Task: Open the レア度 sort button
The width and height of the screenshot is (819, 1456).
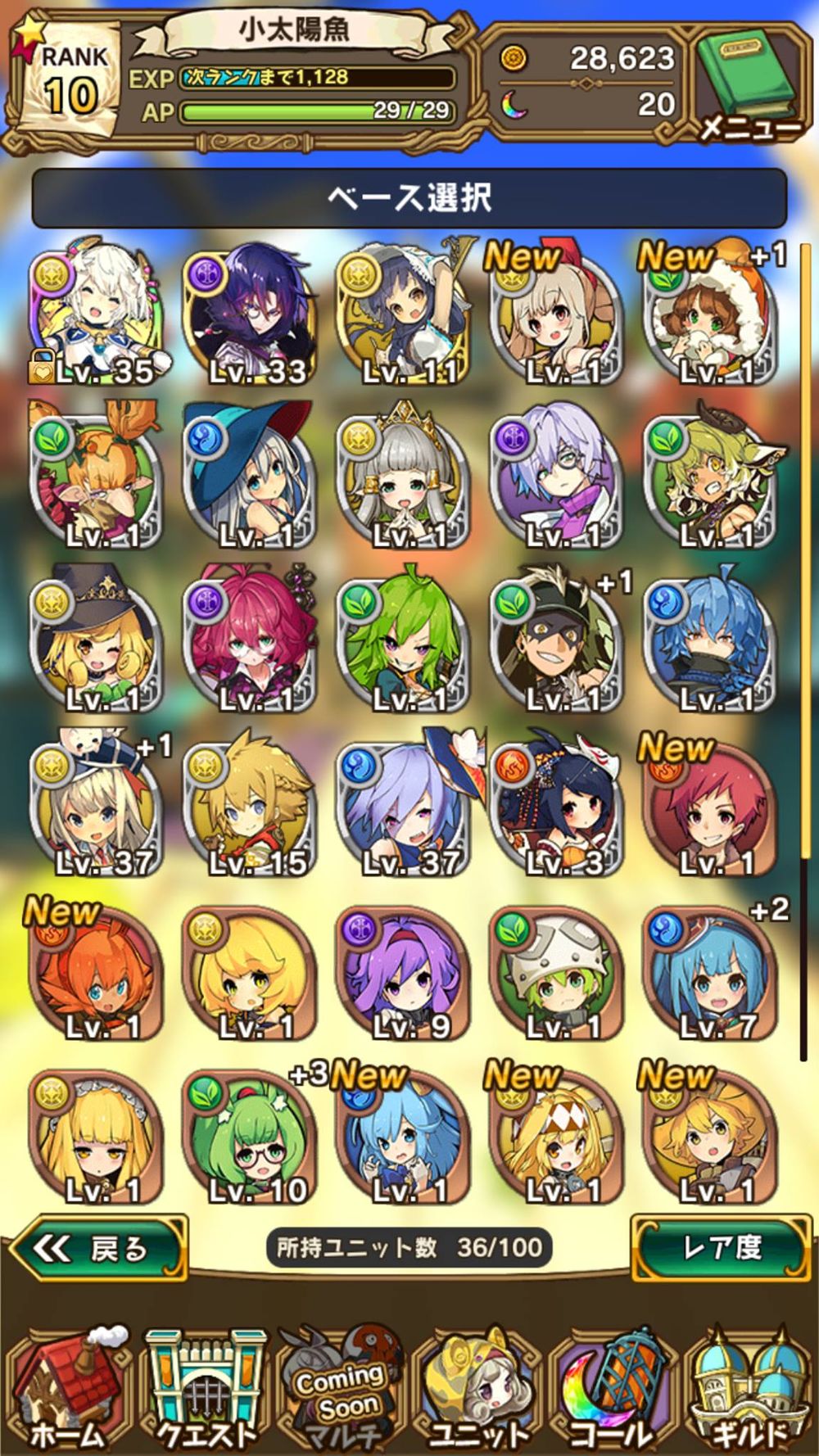Action: pos(721,1247)
